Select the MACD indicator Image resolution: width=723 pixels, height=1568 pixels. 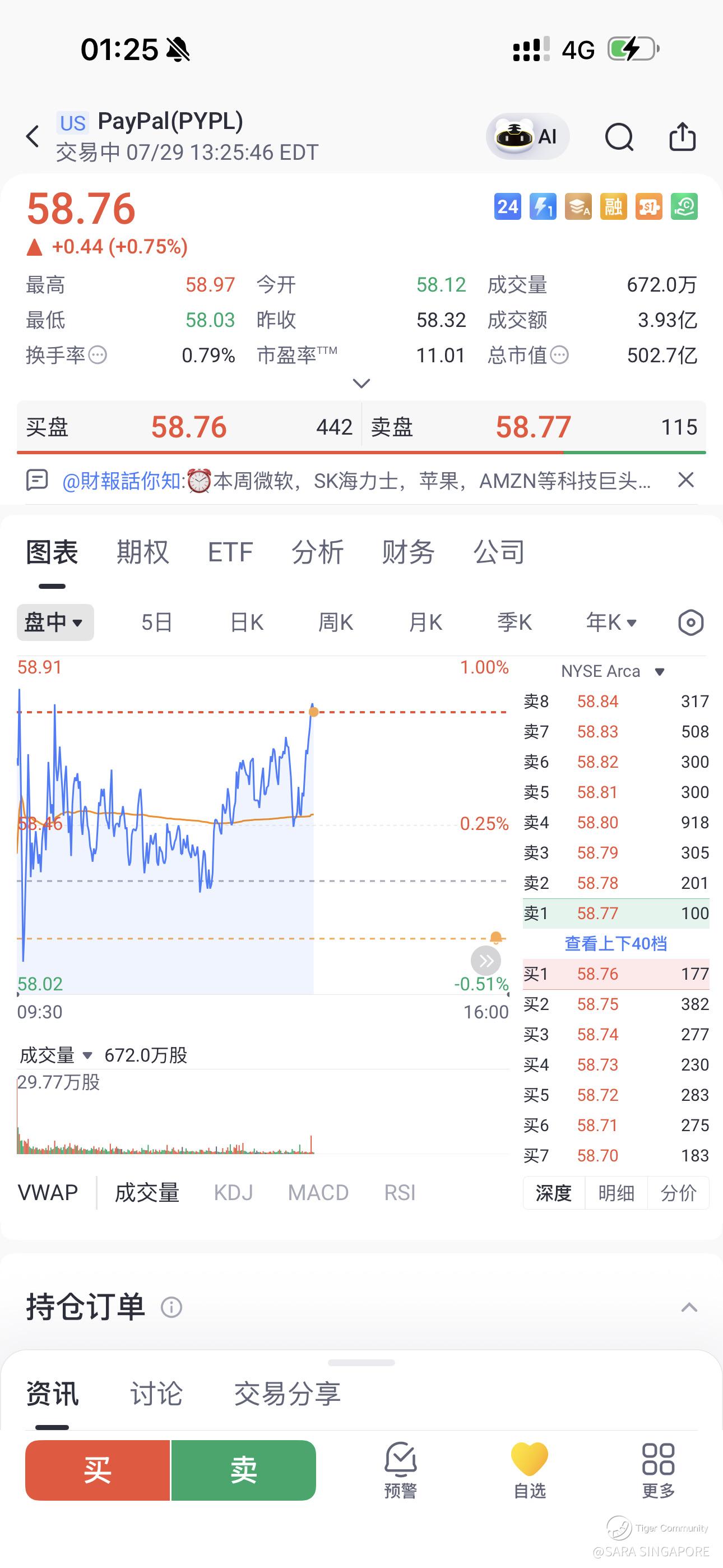318,1192
